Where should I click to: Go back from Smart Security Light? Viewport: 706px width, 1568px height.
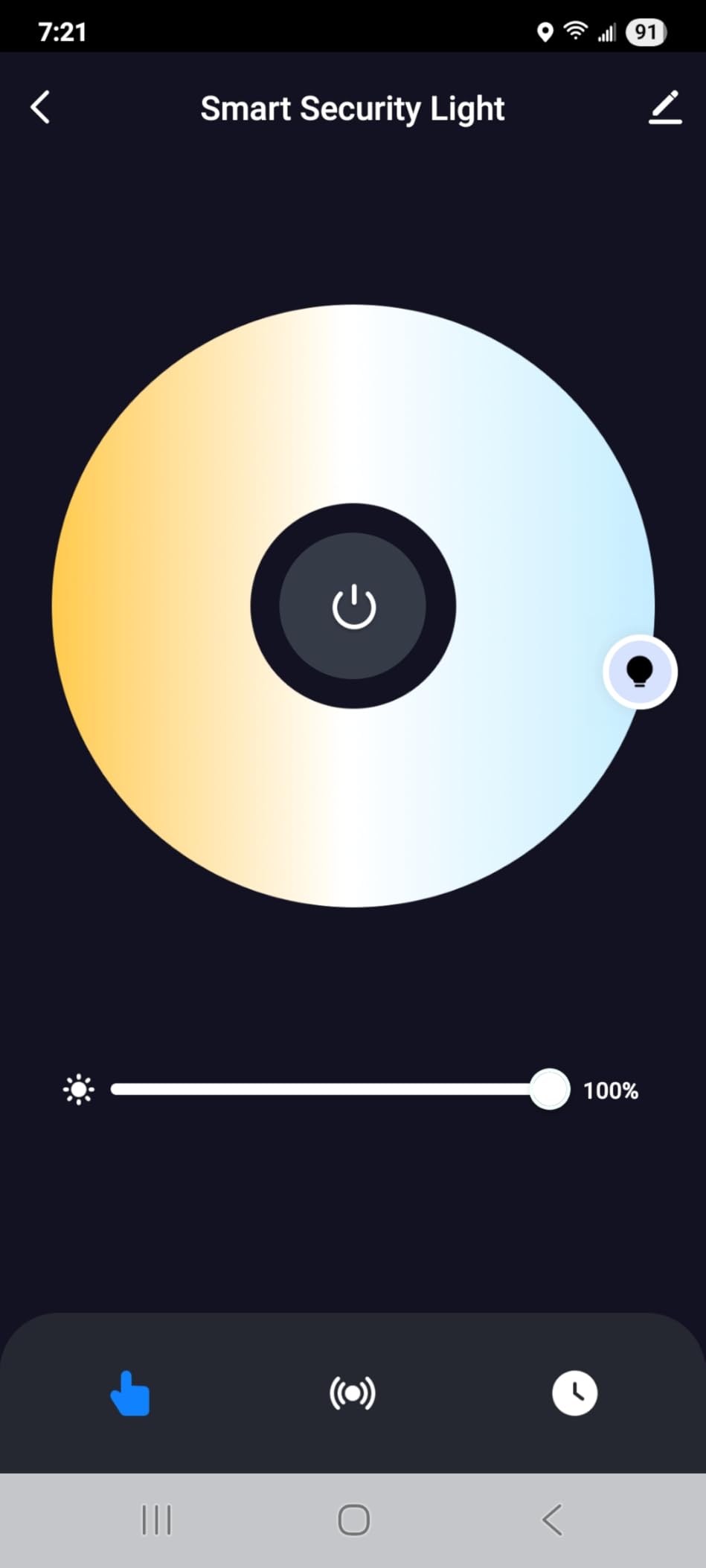coord(41,108)
